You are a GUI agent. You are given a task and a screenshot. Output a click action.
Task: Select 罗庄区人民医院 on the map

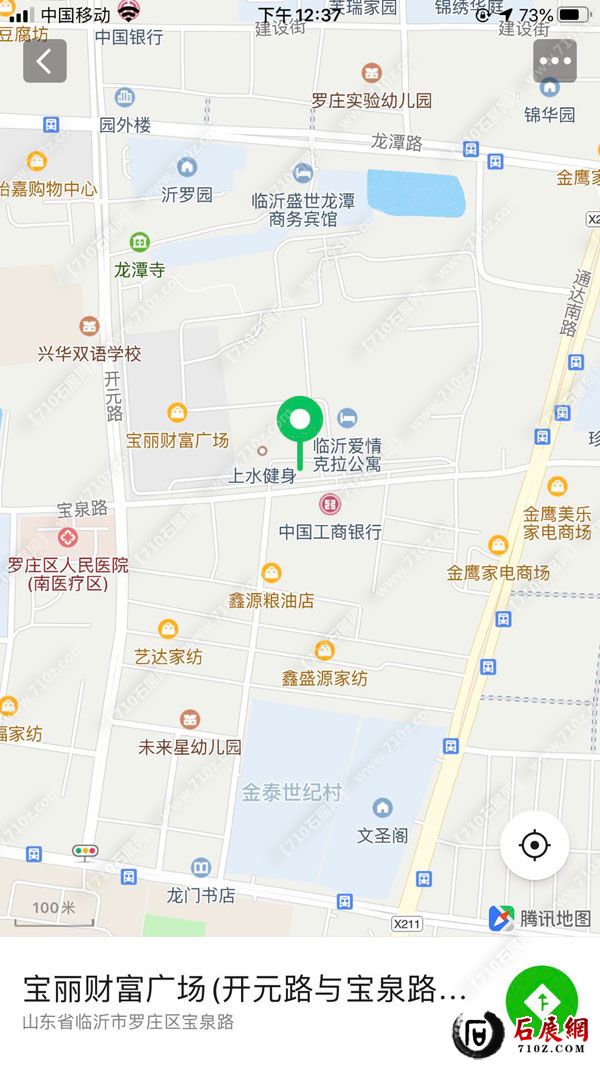pyautogui.click(x=68, y=538)
